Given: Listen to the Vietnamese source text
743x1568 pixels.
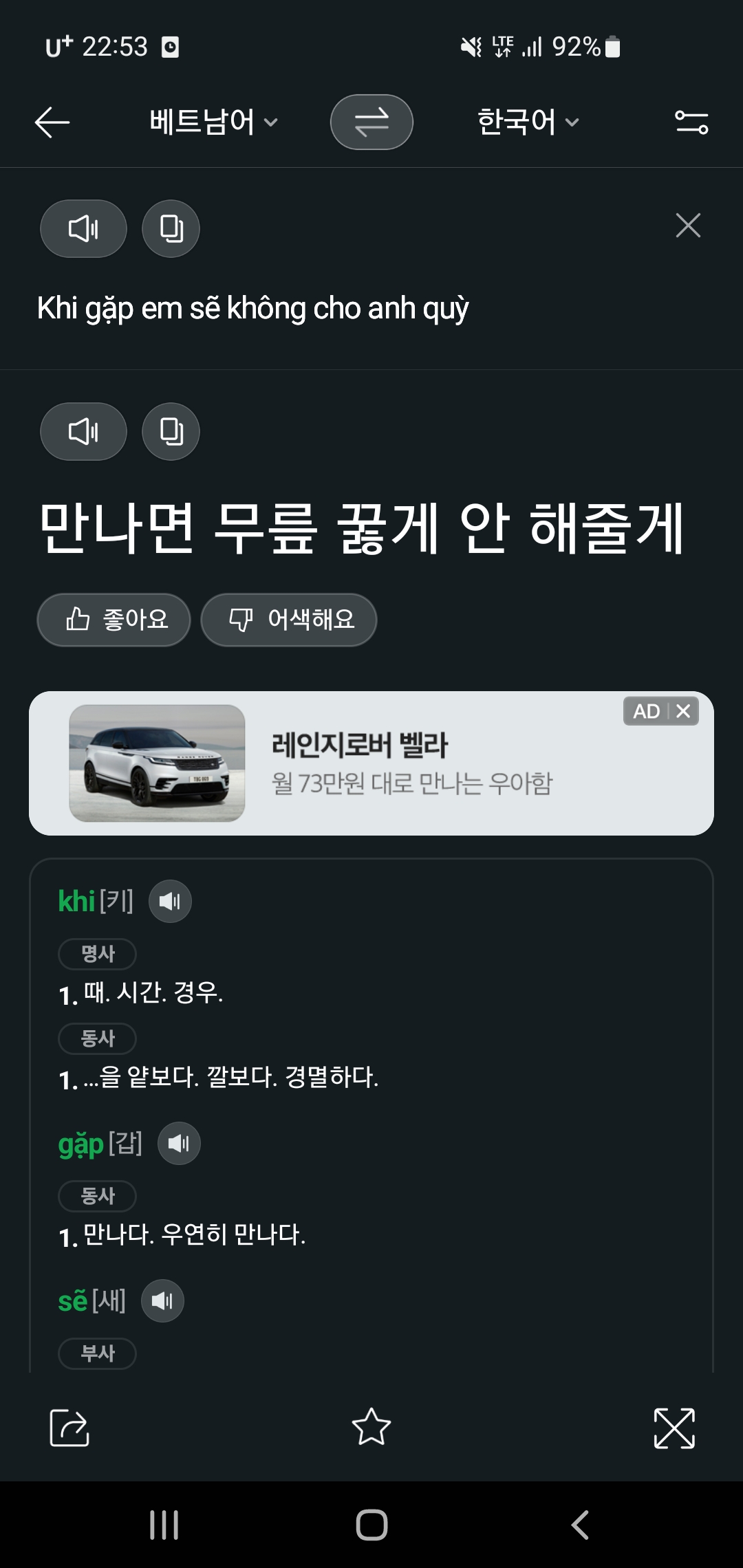Looking at the screenshot, I should 83,228.
